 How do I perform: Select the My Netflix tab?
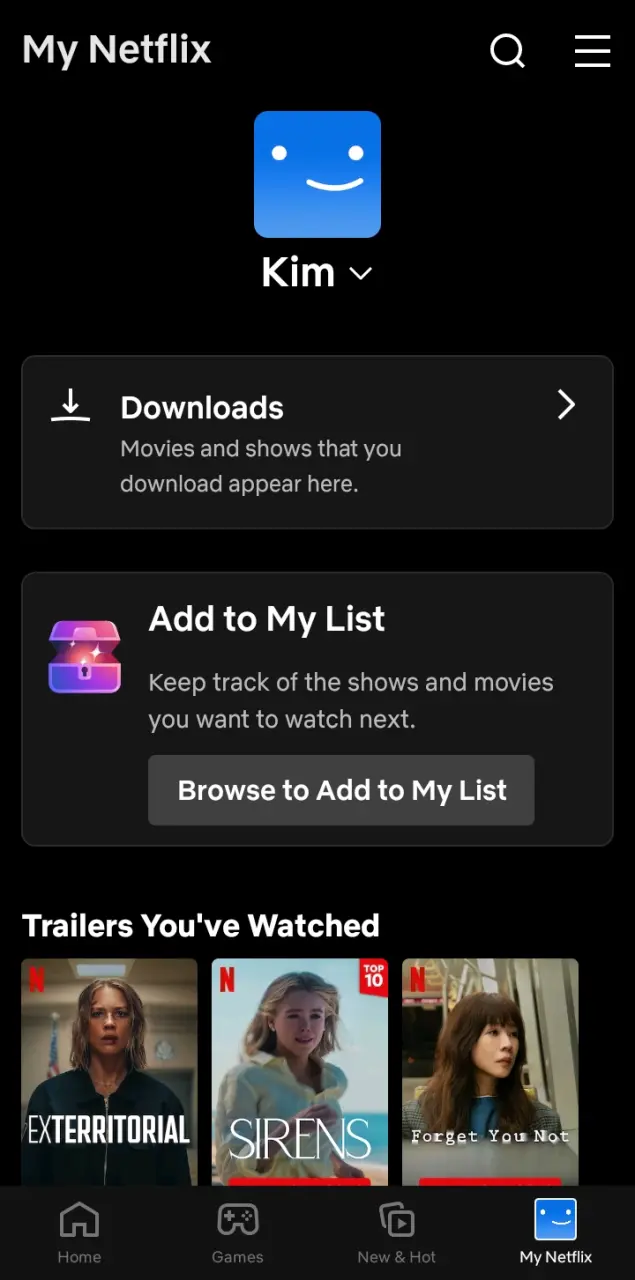(556, 1233)
